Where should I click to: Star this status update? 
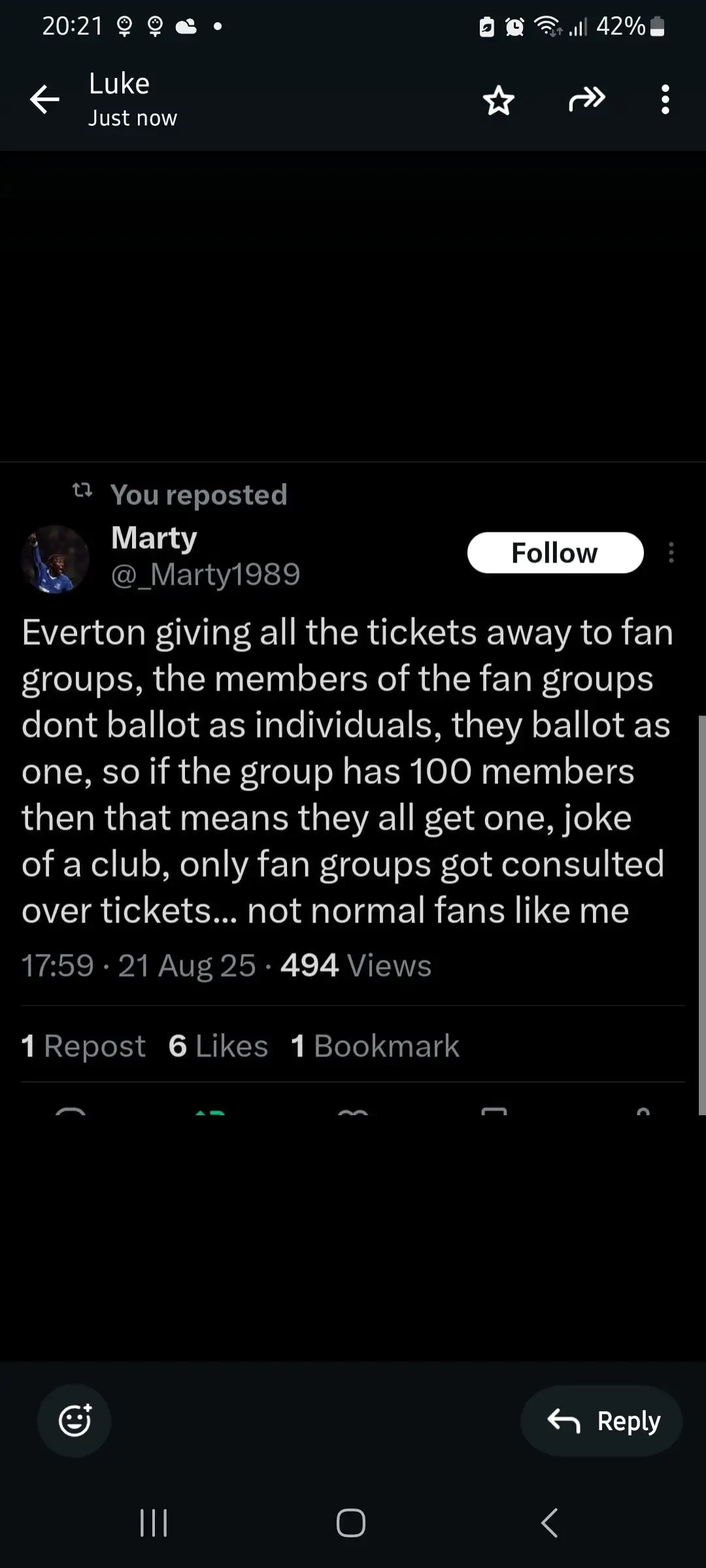pyautogui.click(x=498, y=100)
